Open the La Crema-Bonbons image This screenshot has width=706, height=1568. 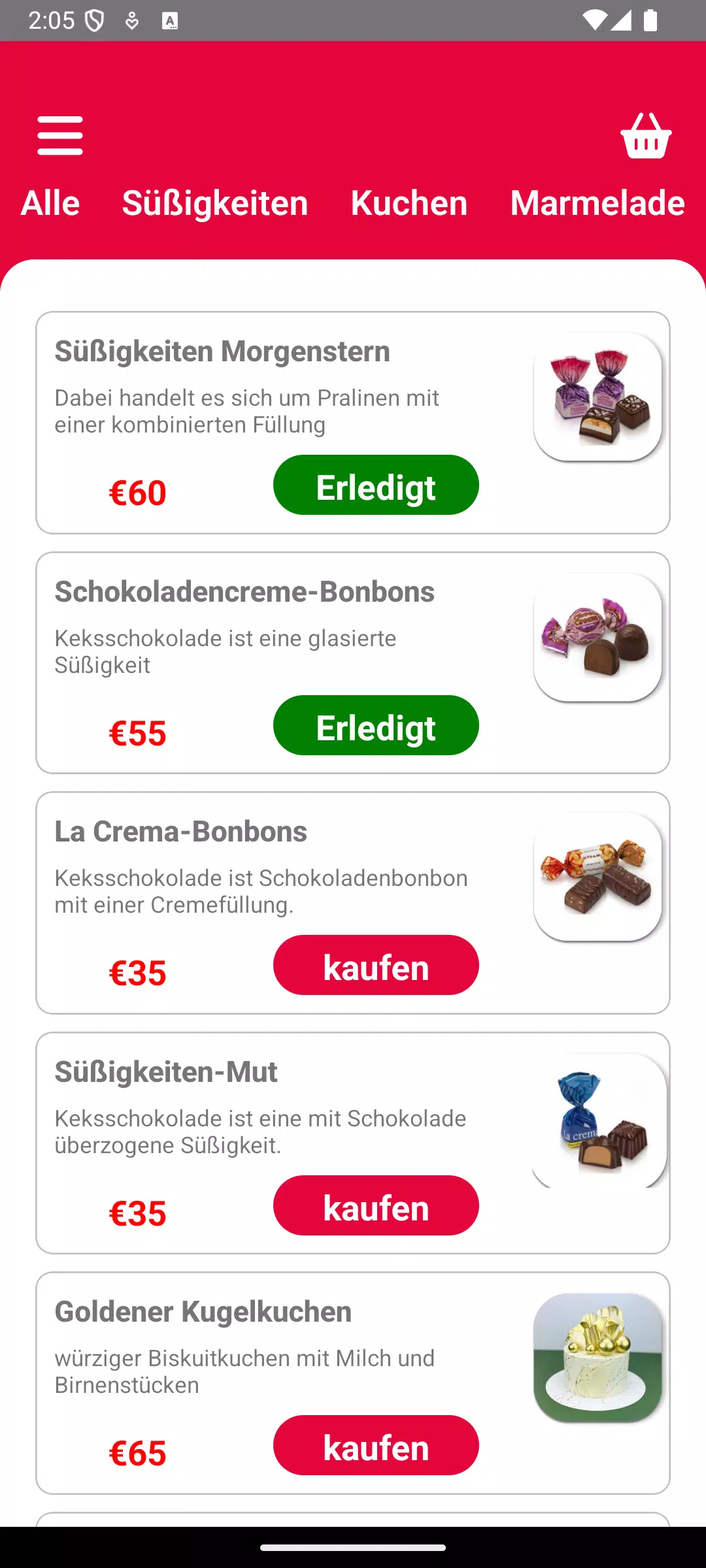click(597, 877)
